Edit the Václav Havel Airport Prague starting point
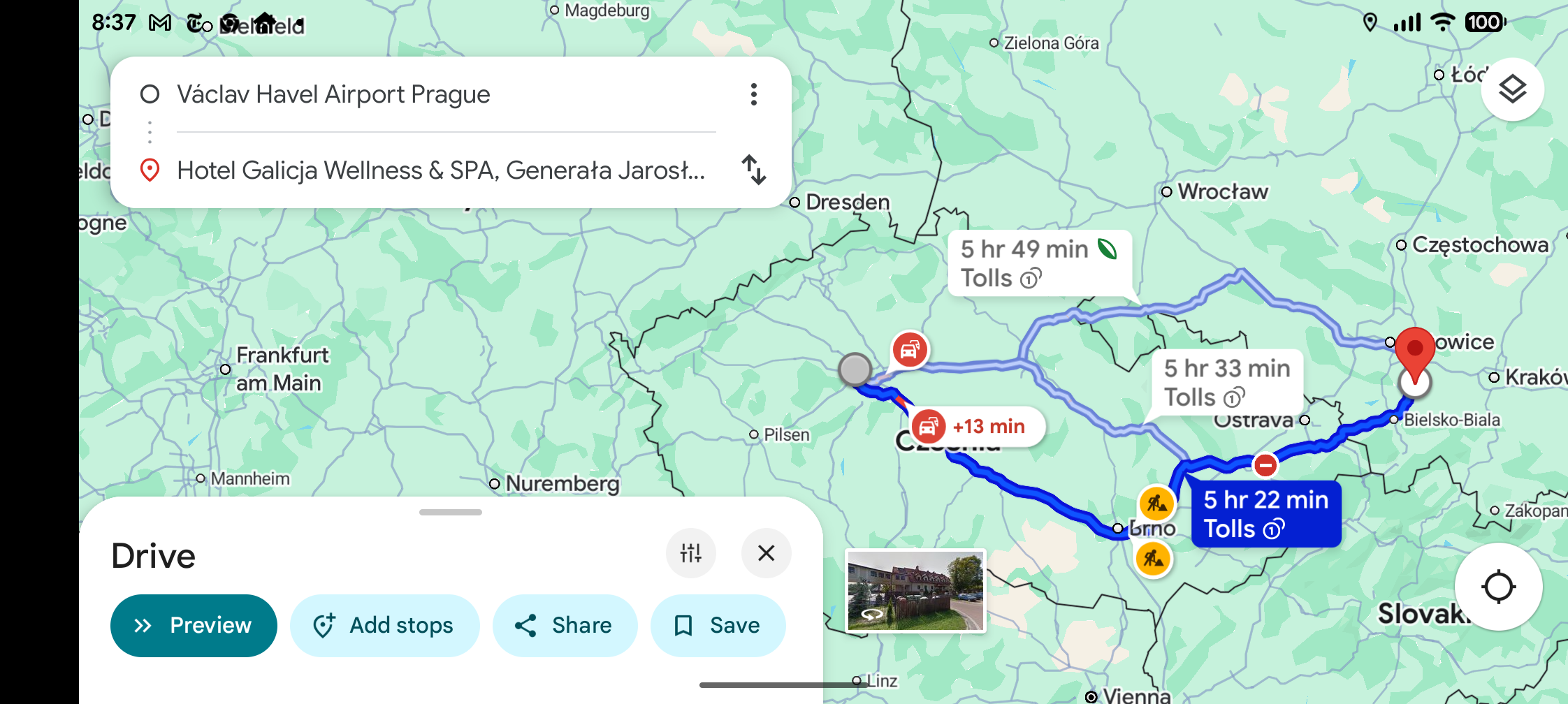 point(333,94)
